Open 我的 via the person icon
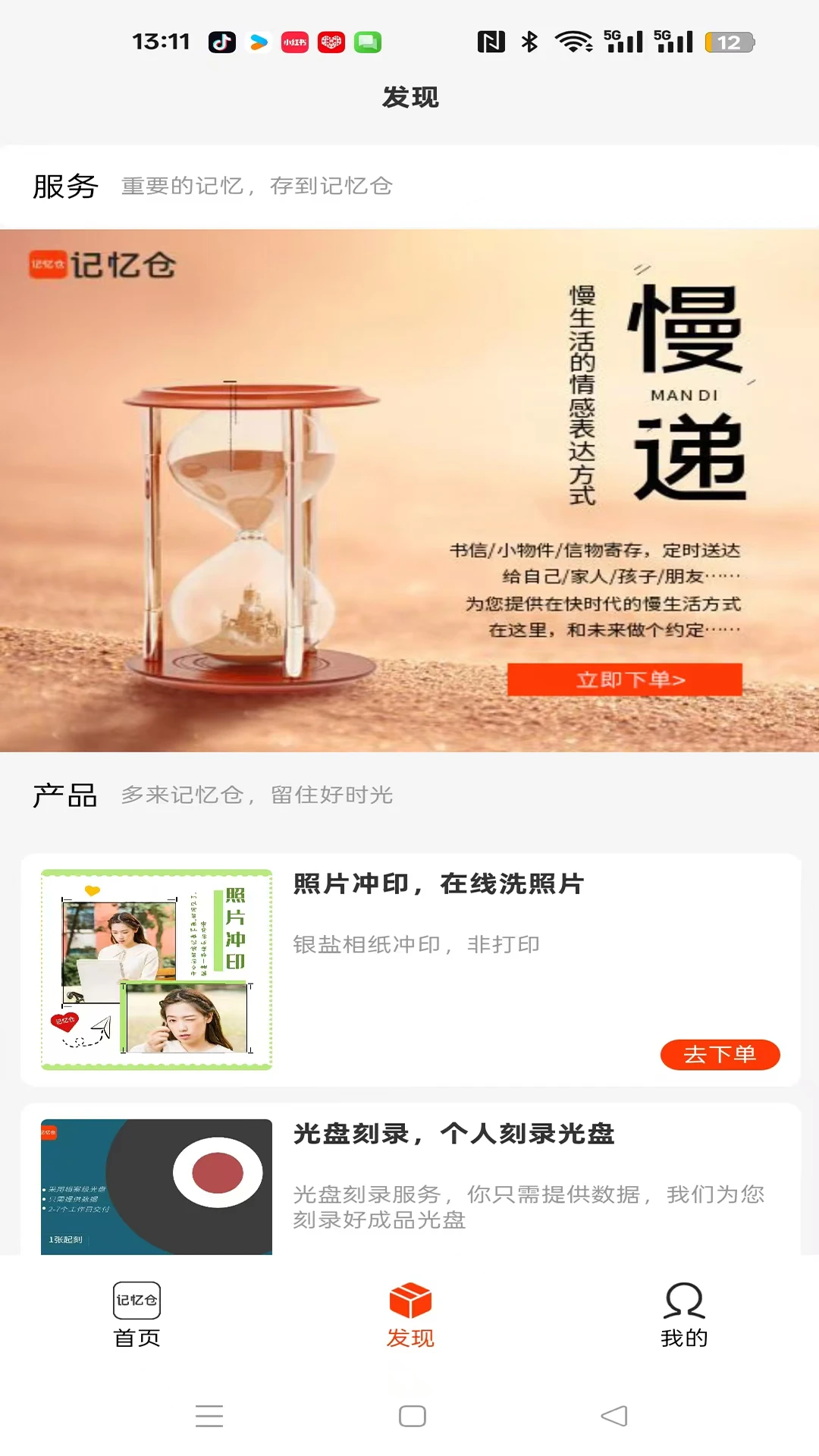The image size is (819, 1456). coord(683,1299)
